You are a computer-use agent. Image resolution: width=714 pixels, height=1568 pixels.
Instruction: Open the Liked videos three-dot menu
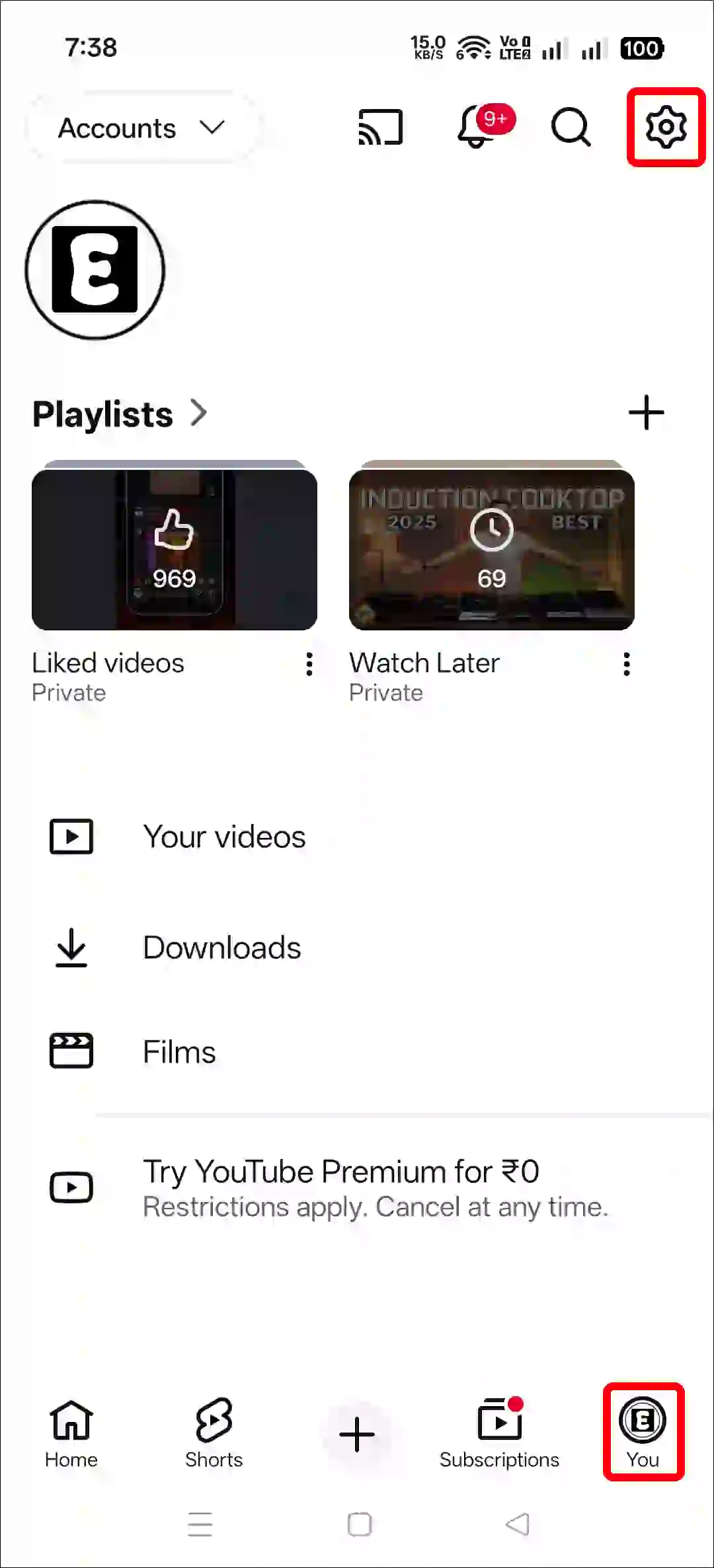point(309,665)
